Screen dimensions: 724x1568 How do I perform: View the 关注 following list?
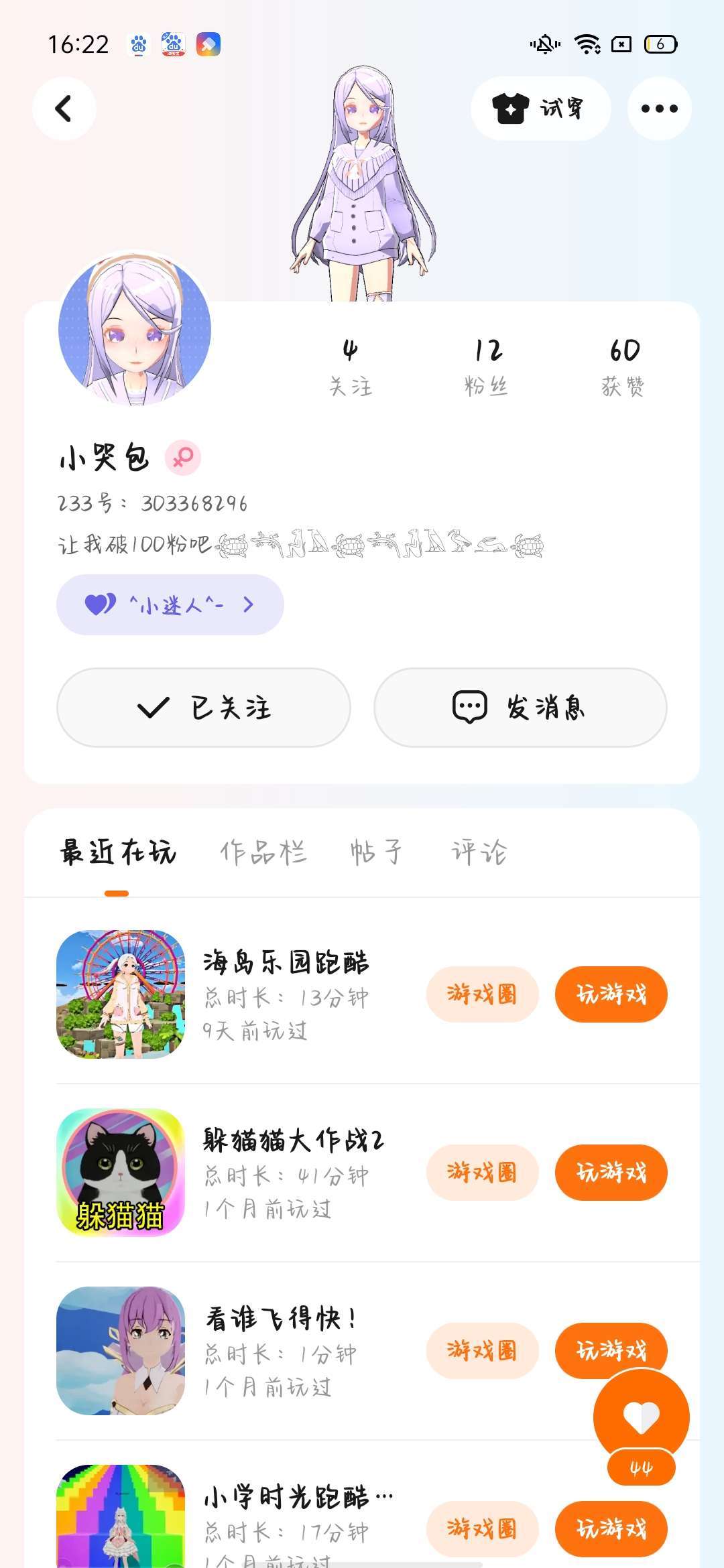pos(351,367)
